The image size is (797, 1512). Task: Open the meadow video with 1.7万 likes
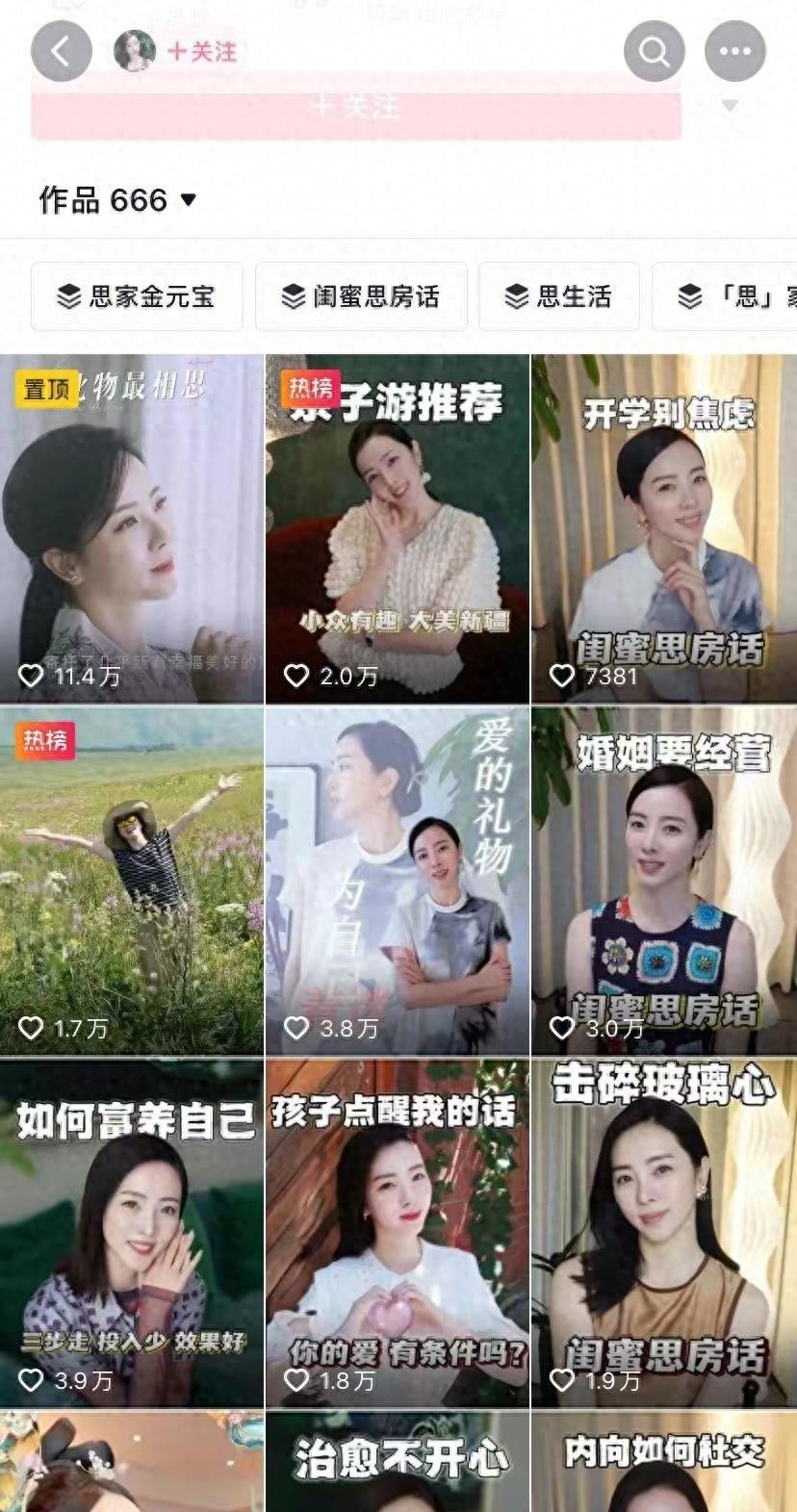click(132, 881)
